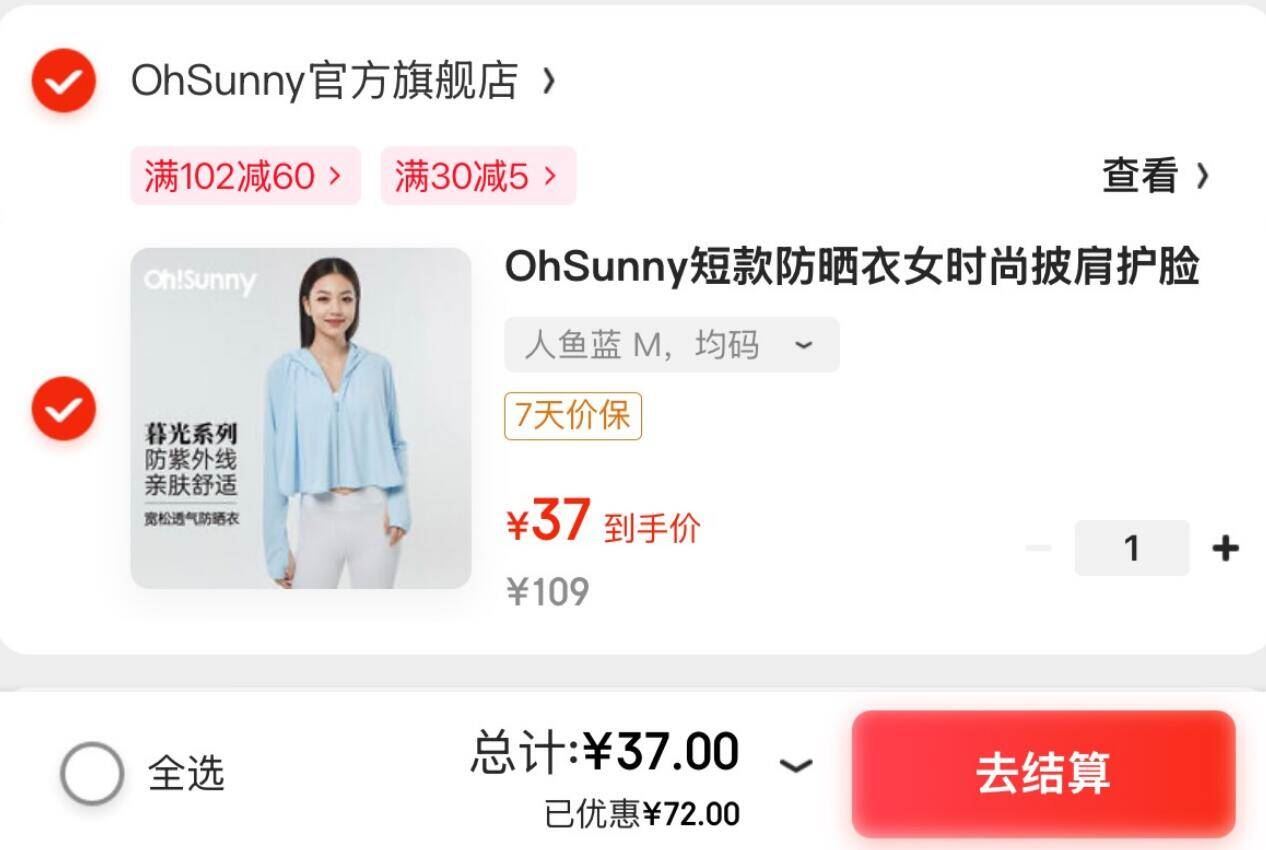The height and width of the screenshot is (850, 1266).
Task: Decrease the jacket quantity with minus
Action: (x=1039, y=548)
